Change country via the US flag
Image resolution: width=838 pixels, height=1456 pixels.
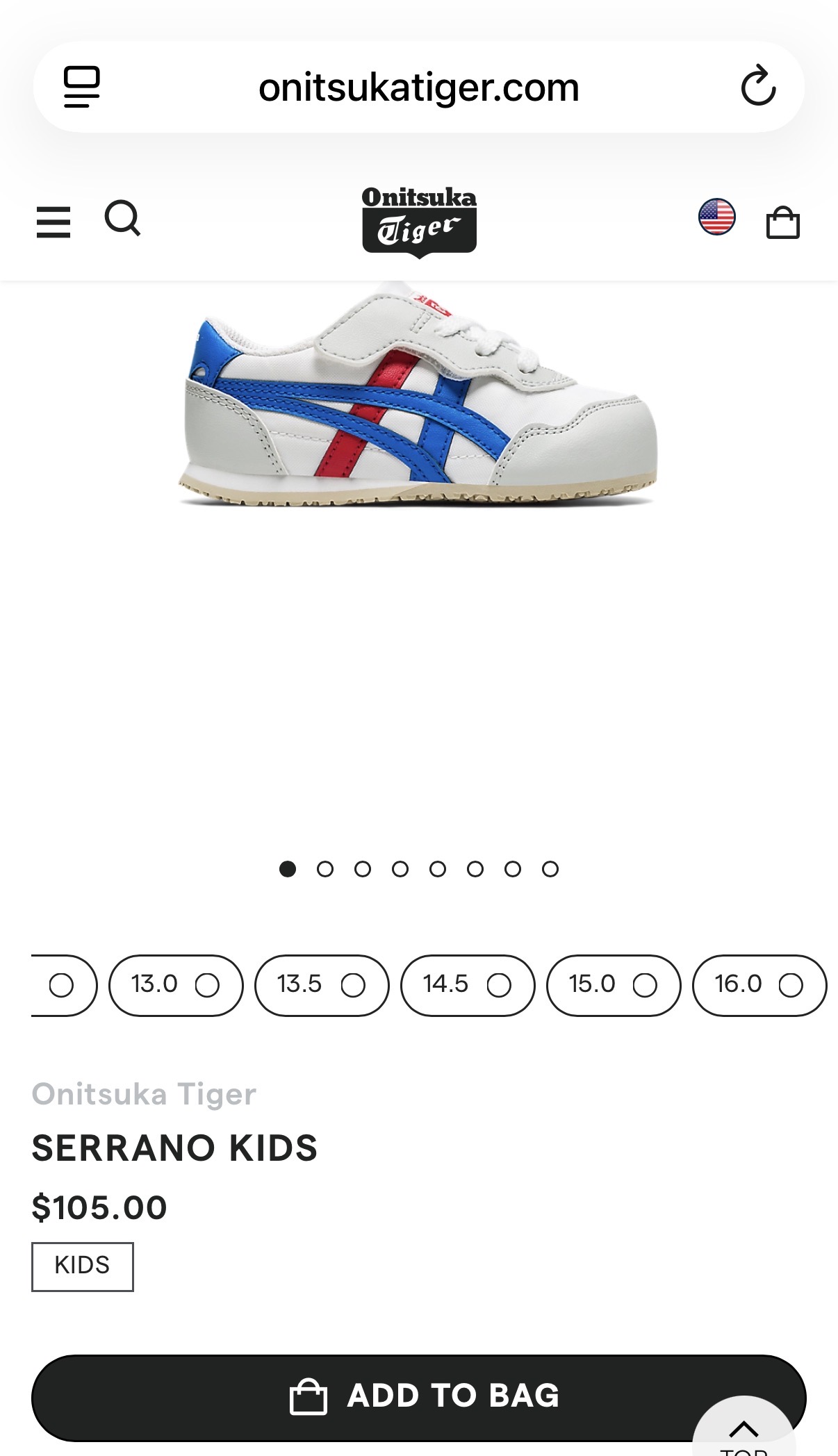(x=716, y=217)
